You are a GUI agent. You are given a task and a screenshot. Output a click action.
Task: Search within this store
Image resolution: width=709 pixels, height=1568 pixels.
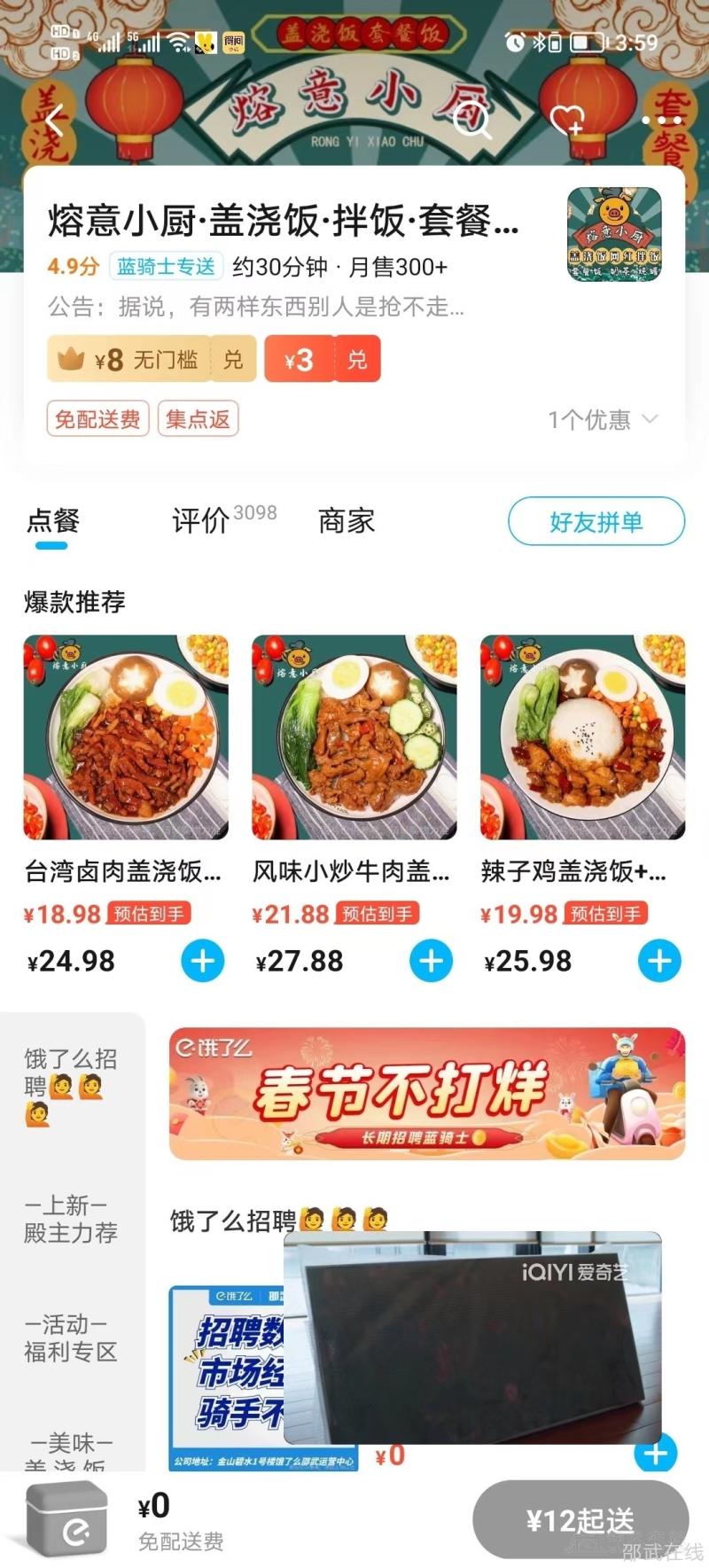(x=471, y=119)
